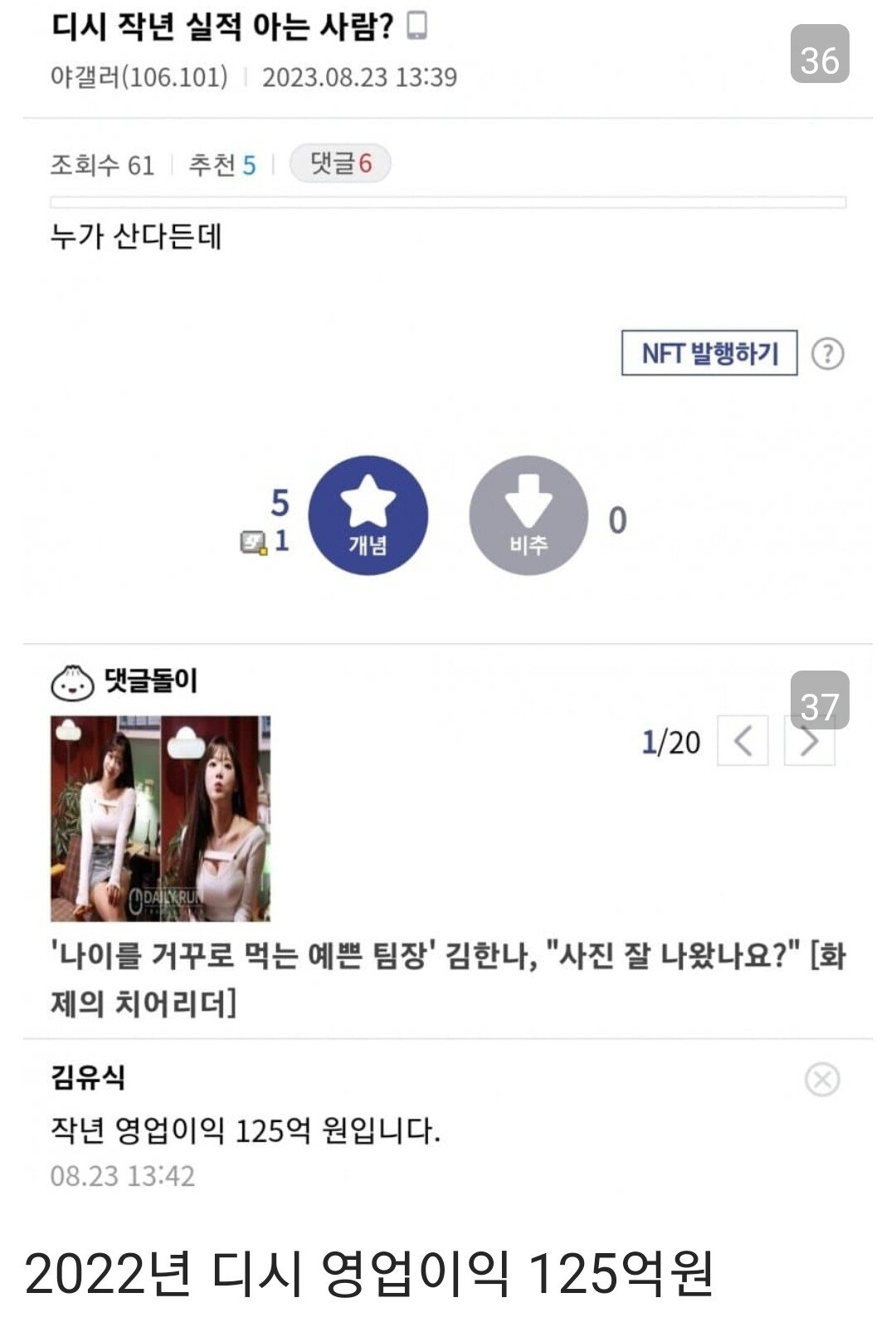This screenshot has width=896, height=1327.
Task: Jump to comments via 댓글 6 chip
Action: (340, 163)
